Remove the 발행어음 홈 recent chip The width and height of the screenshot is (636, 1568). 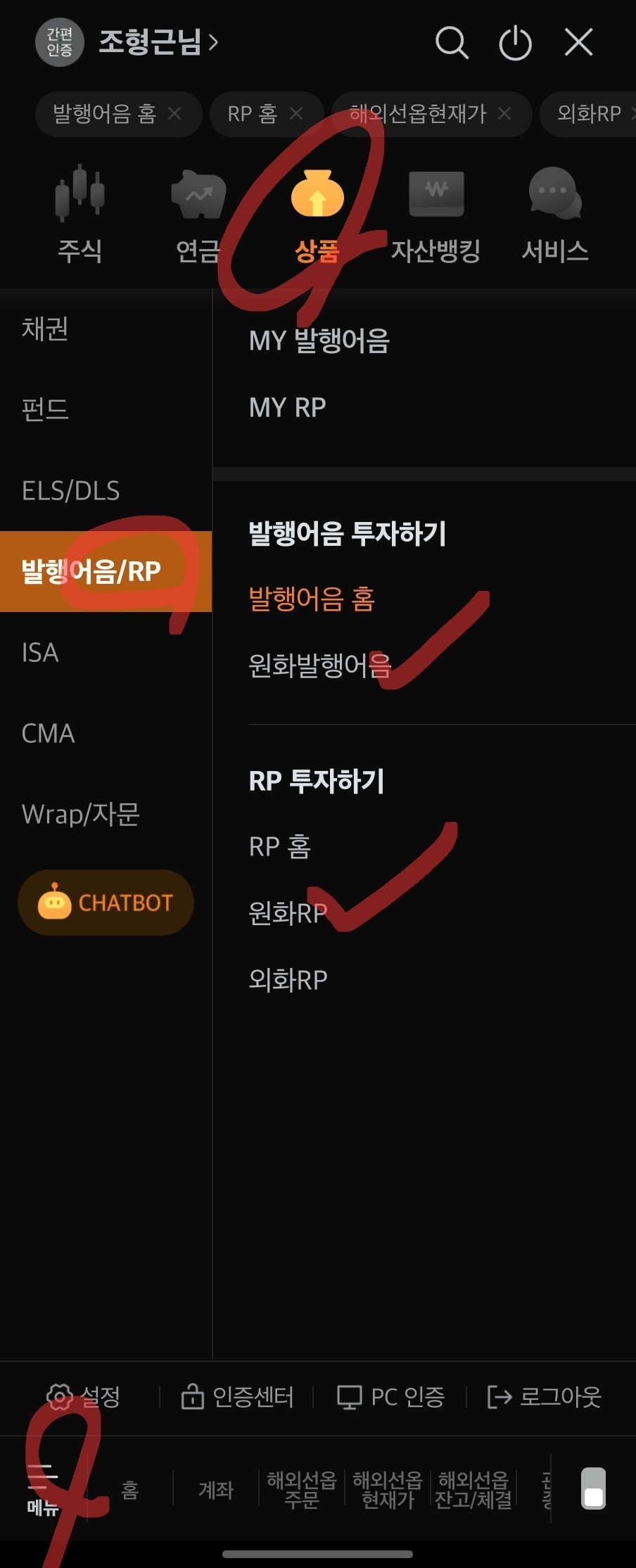175,113
